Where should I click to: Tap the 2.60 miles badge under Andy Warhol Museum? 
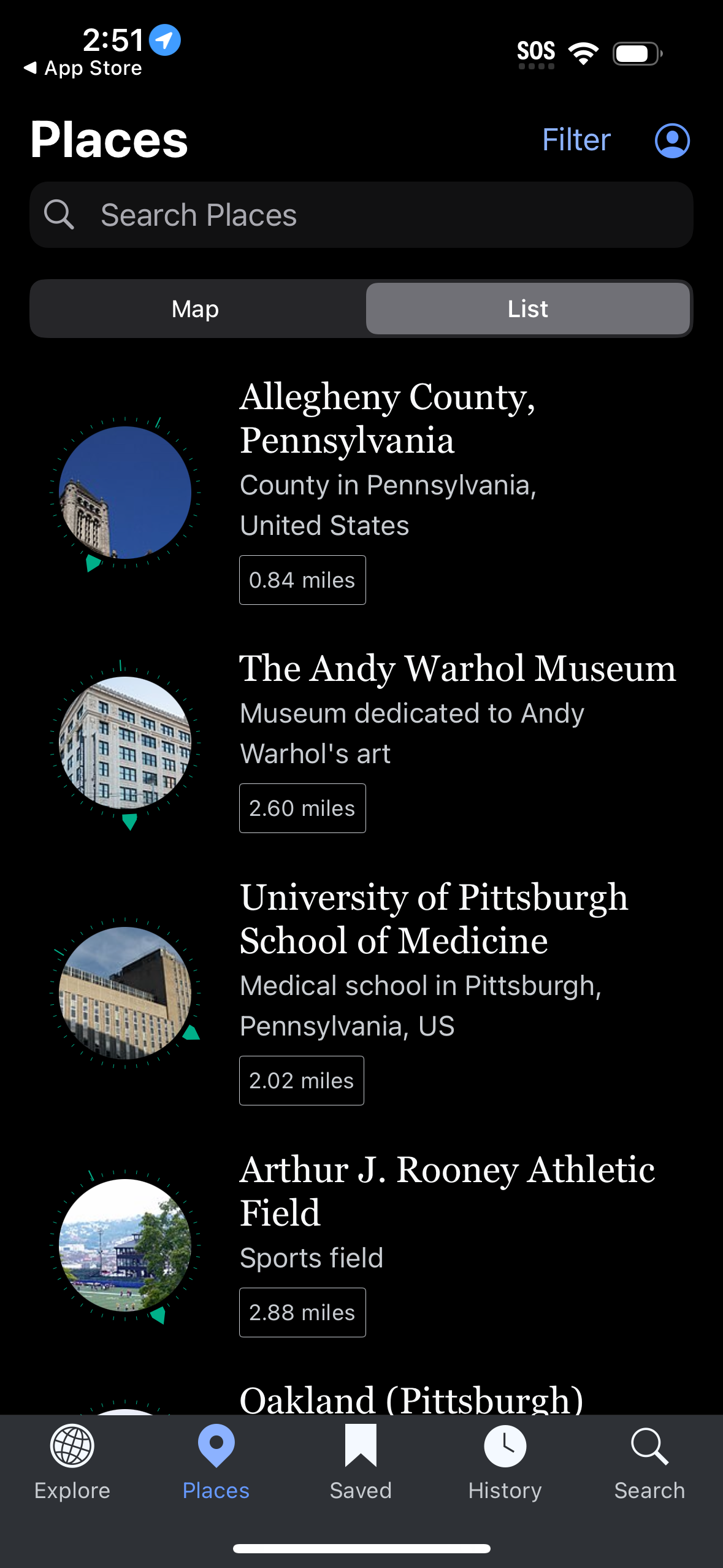click(x=302, y=808)
